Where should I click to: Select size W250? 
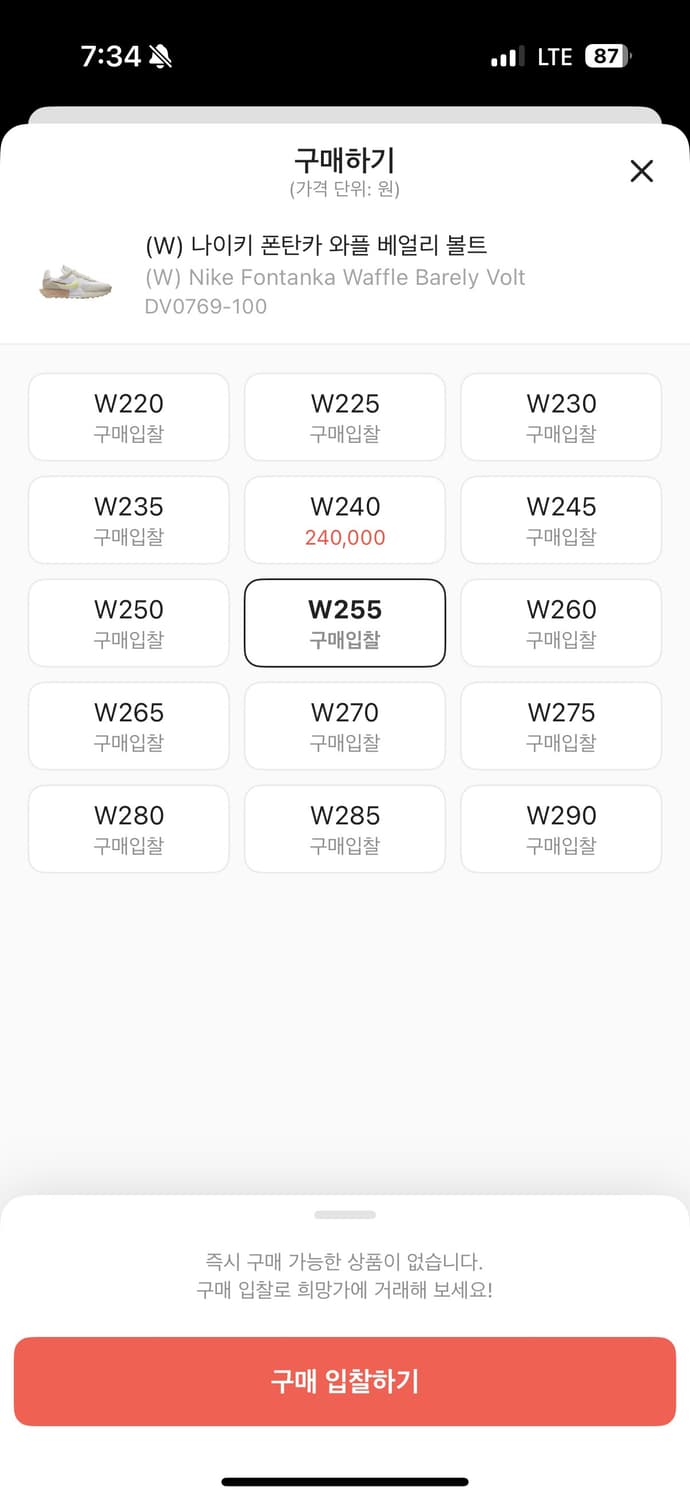129,623
